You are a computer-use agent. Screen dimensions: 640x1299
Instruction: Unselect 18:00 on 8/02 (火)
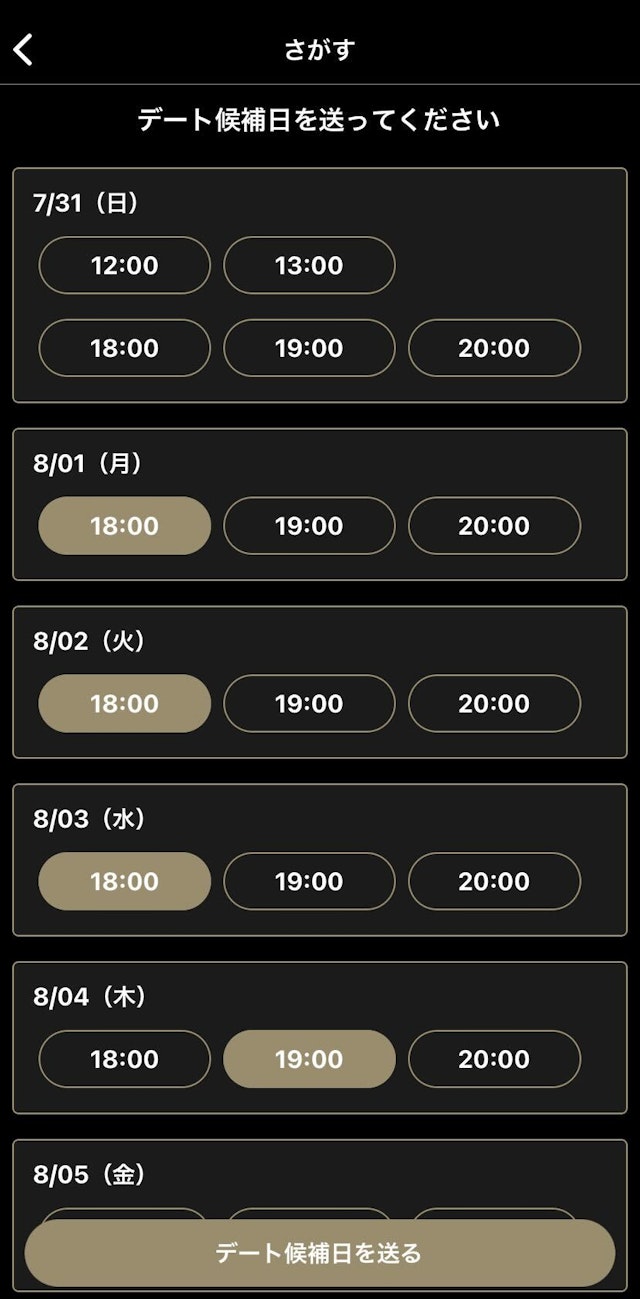124,704
